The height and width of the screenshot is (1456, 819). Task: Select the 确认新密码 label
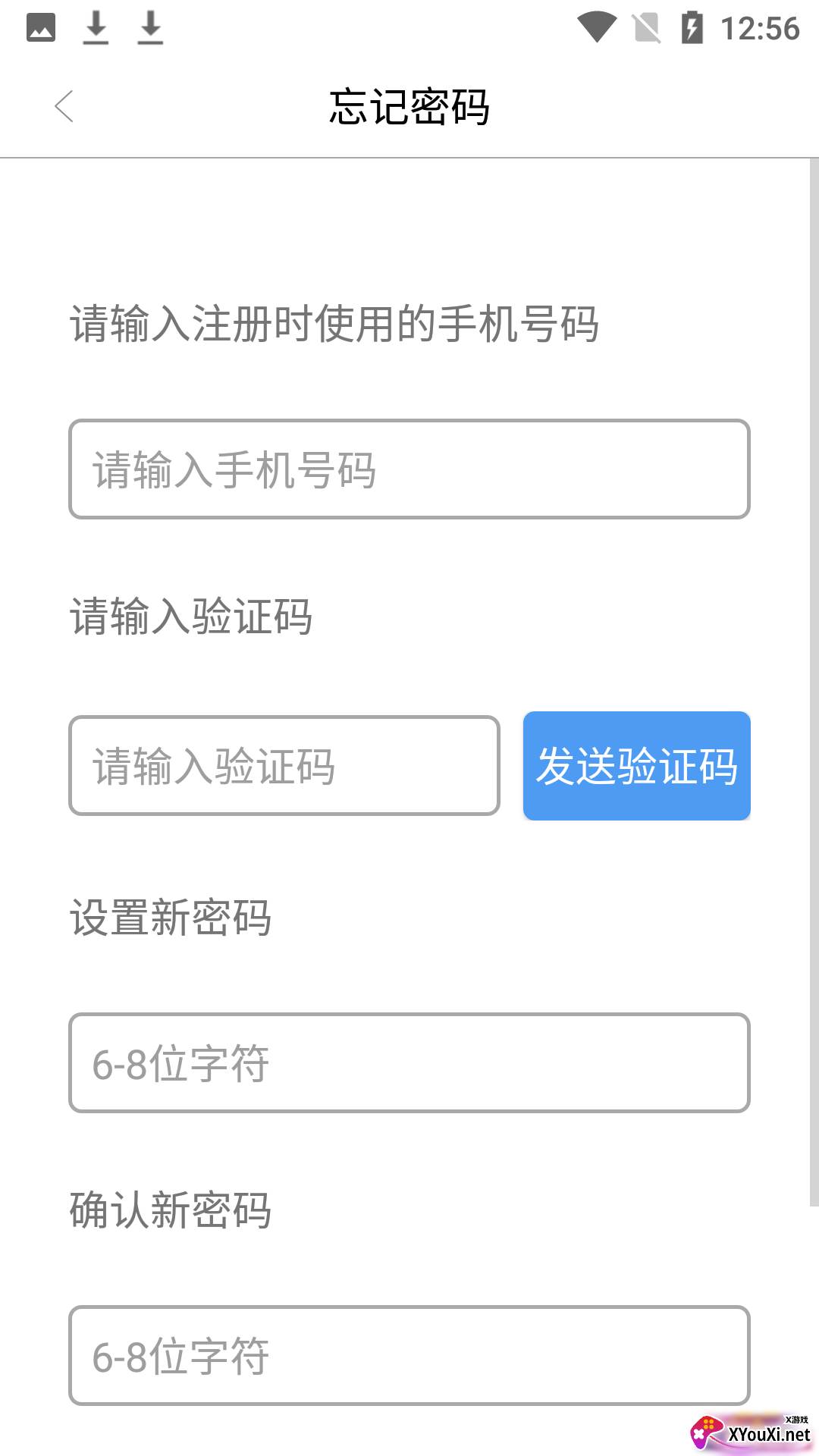point(171,1211)
